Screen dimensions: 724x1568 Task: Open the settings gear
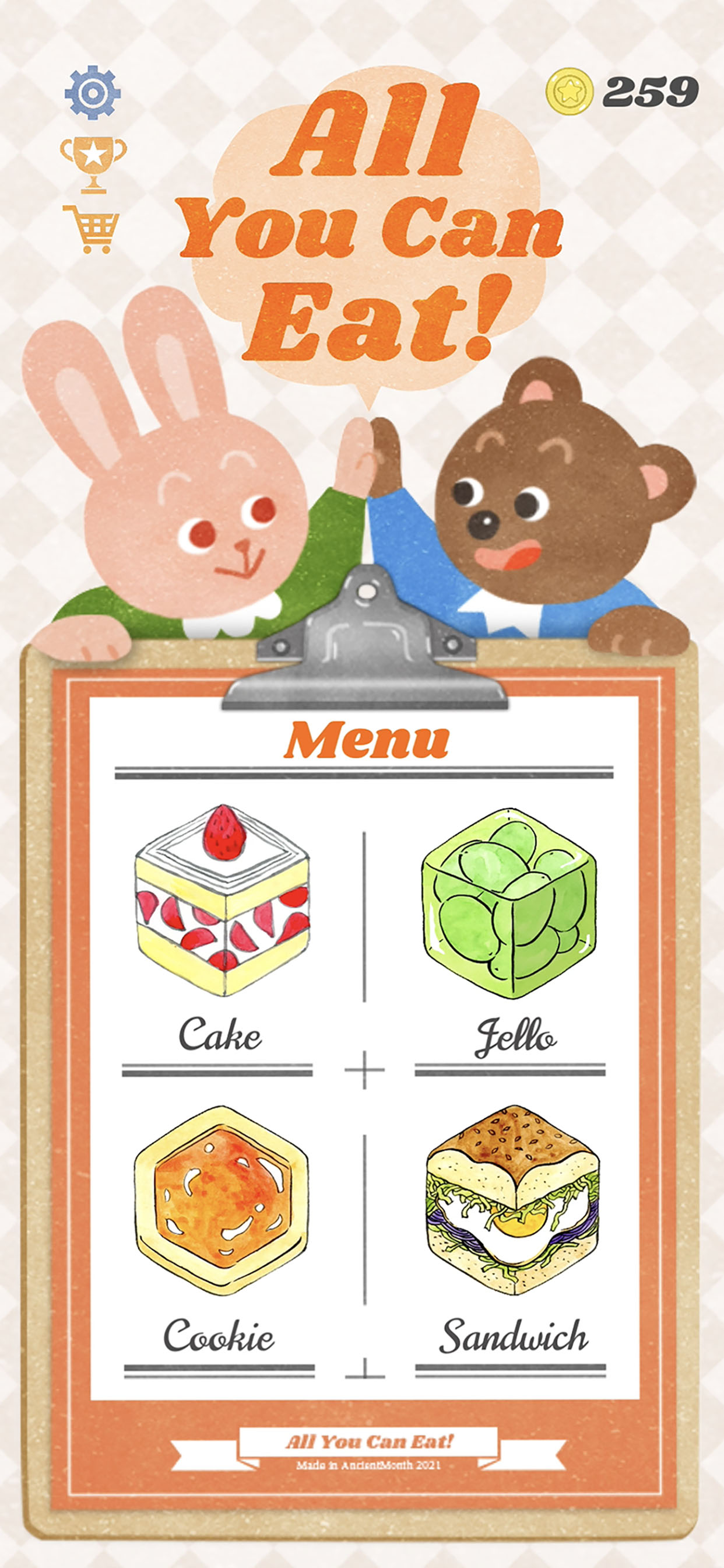click(93, 93)
